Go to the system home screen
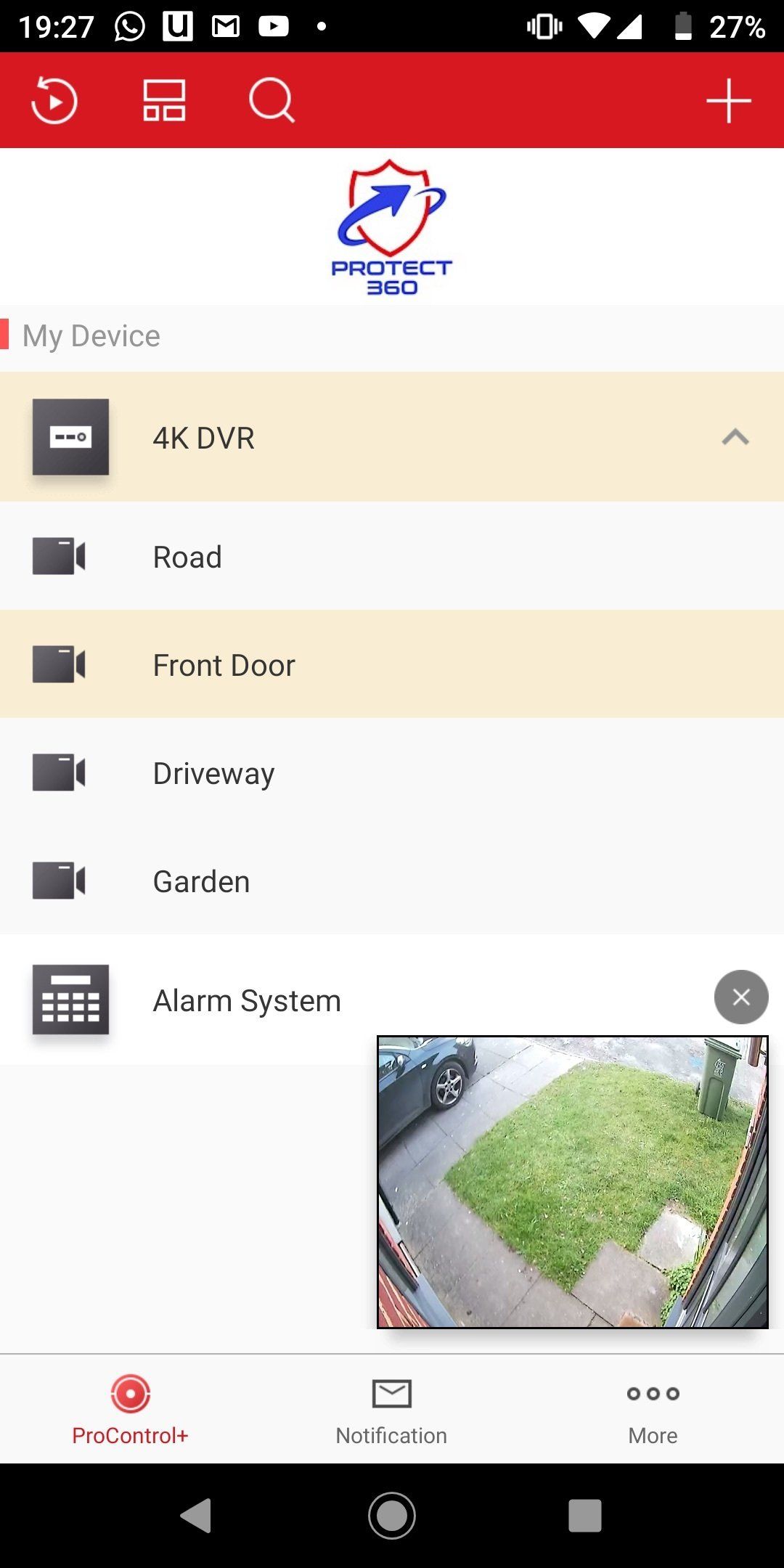This screenshot has width=784, height=1568. tap(392, 1516)
